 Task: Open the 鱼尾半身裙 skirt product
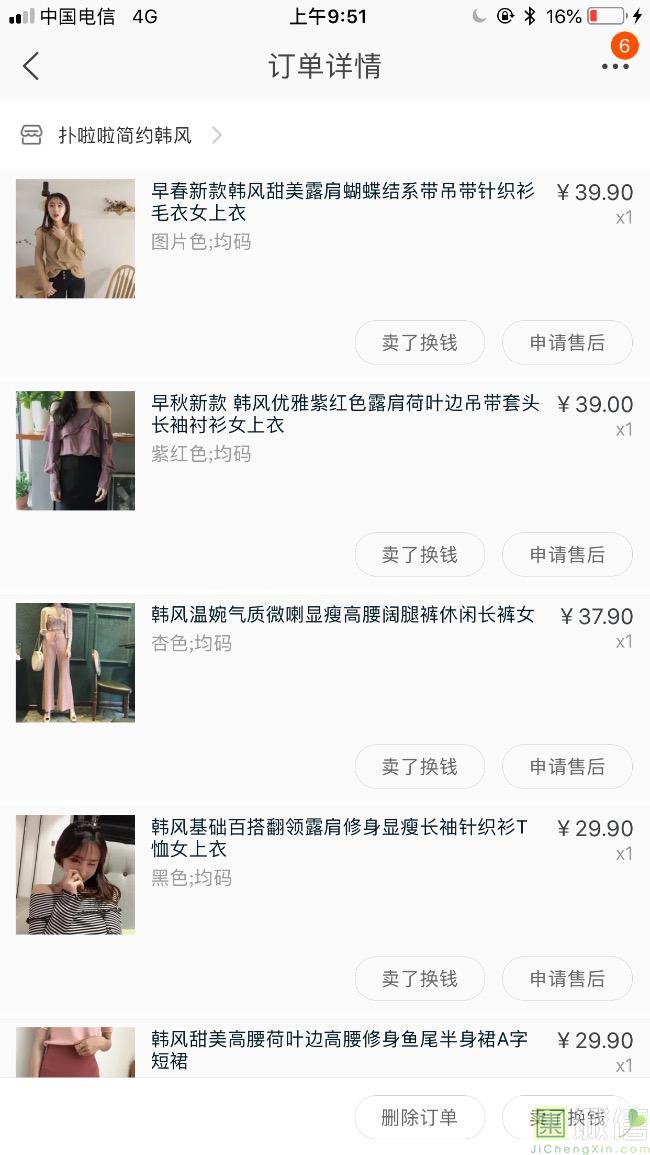click(x=339, y=1049)
